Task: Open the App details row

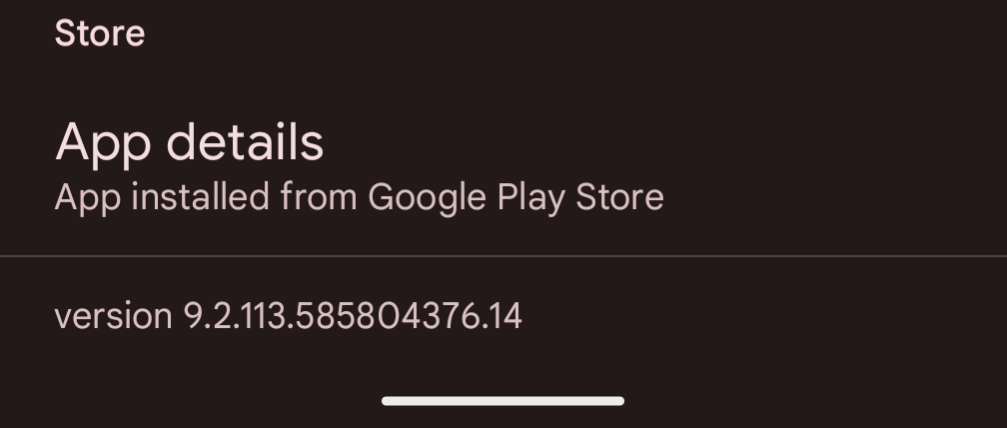Action: 358,167
